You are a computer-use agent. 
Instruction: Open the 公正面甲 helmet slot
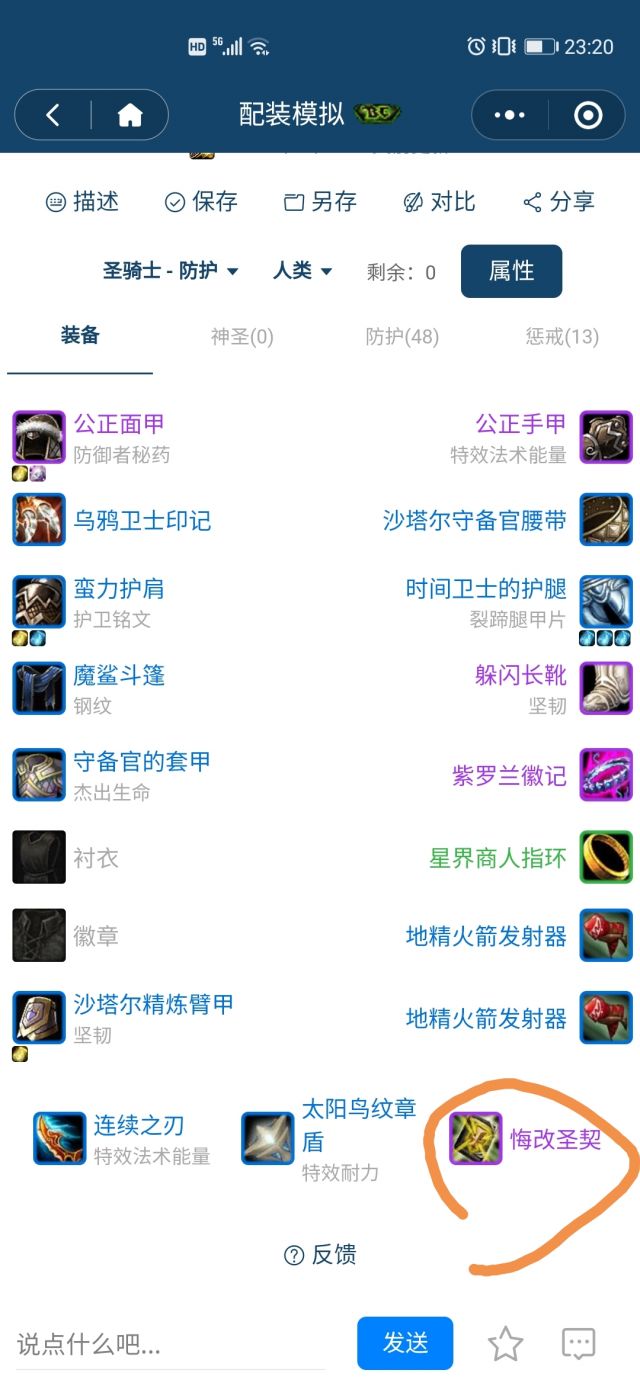click(117, 425)
